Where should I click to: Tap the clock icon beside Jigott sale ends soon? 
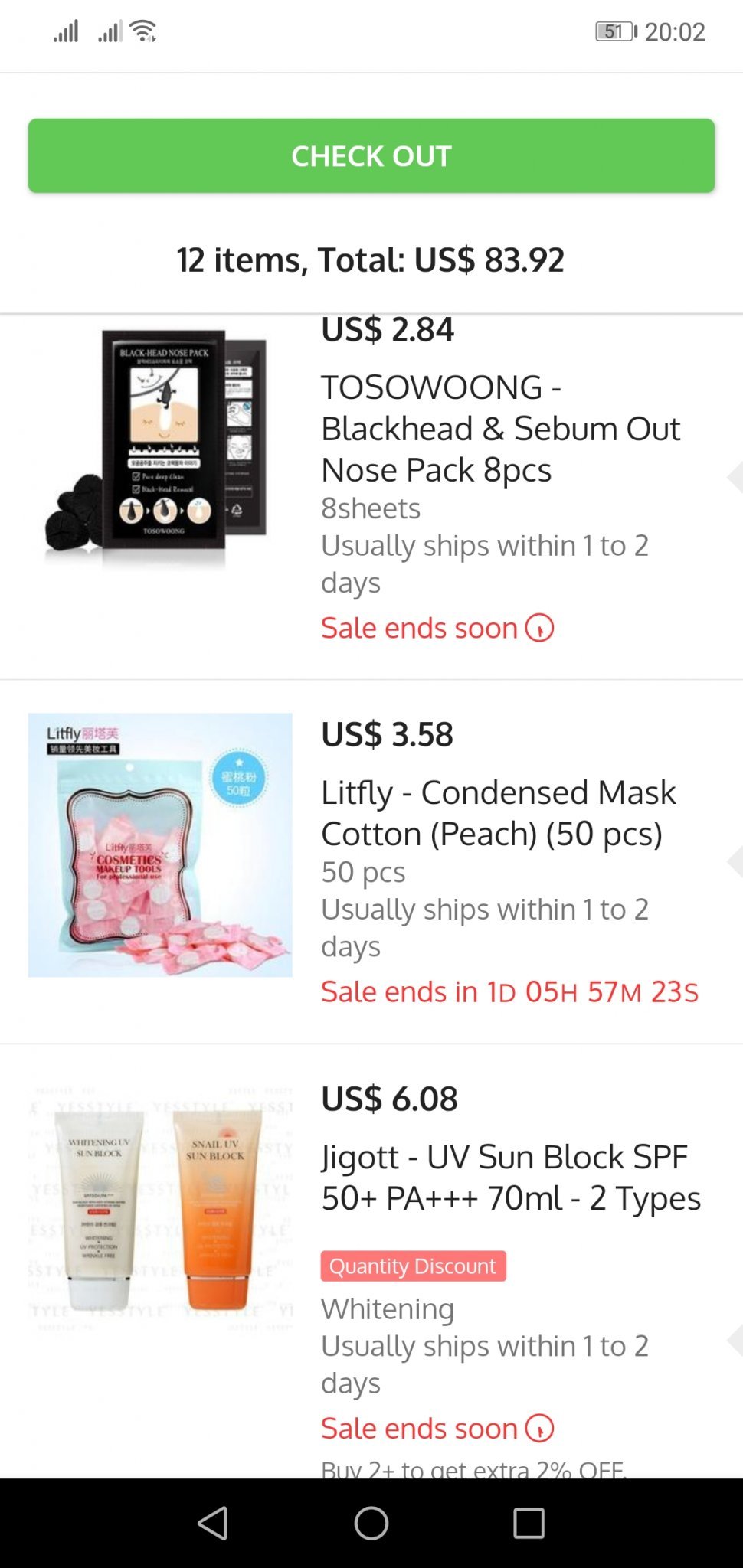click(x=539, y=1429)
